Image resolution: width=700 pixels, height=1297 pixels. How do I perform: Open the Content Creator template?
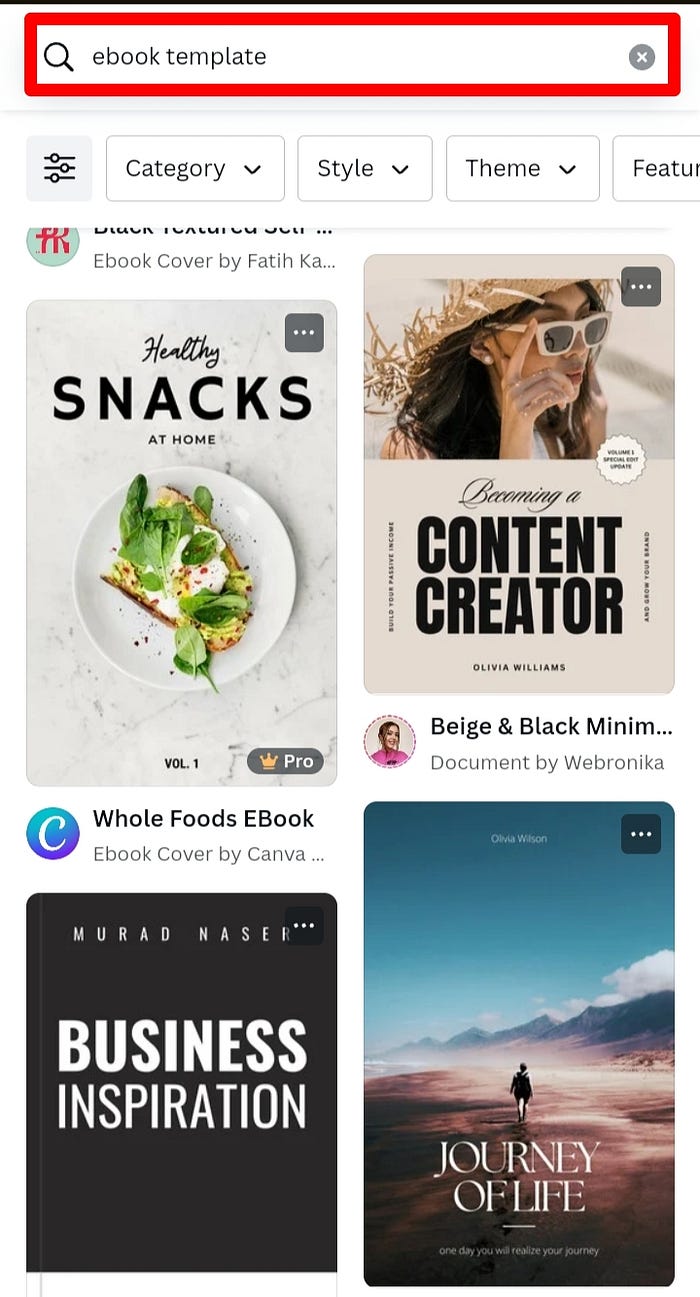pyautogui.click(x=518, y=490)
